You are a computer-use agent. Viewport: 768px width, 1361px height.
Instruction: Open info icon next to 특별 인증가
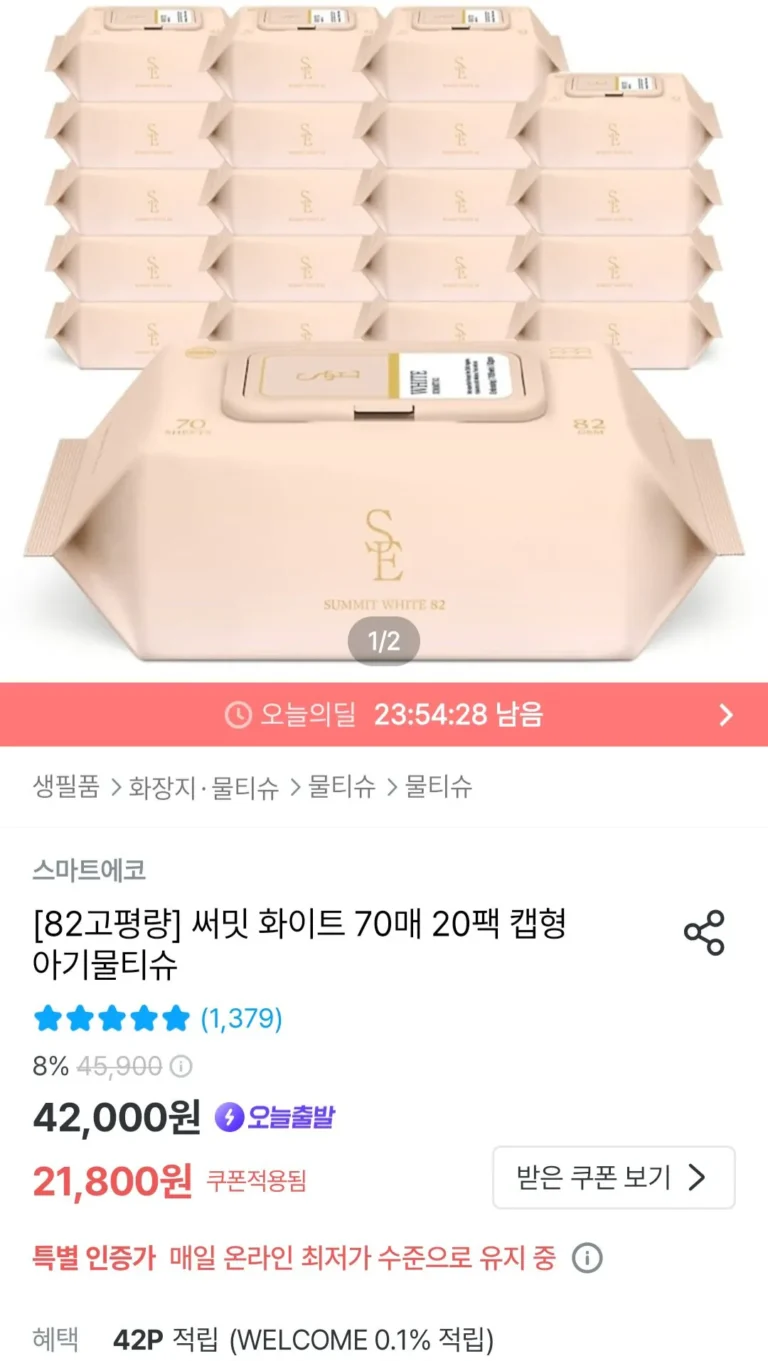(x=587, y=1258)
